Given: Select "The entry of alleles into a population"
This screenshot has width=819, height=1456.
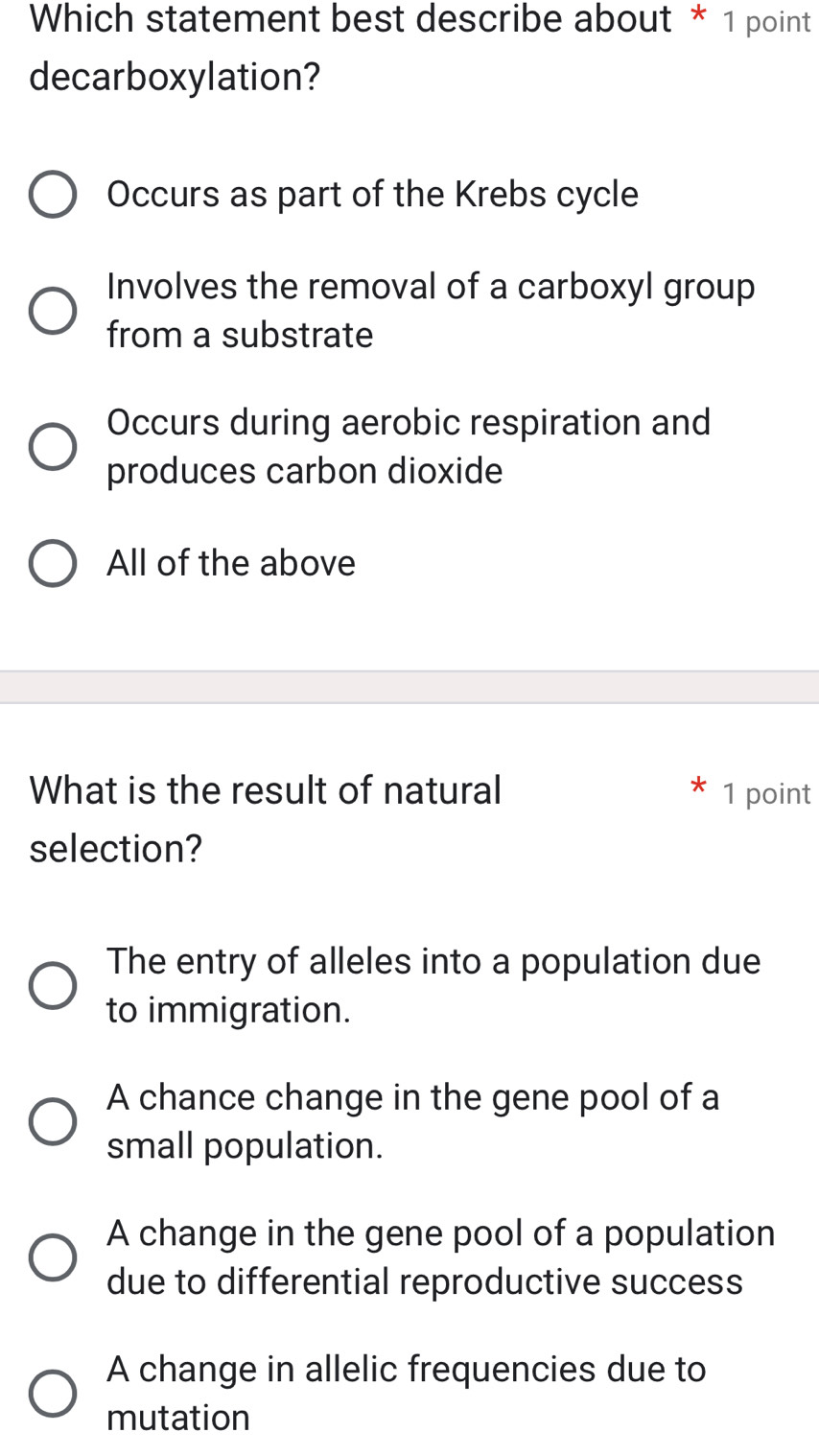Looking at the screenshot, I should [53, 984].
